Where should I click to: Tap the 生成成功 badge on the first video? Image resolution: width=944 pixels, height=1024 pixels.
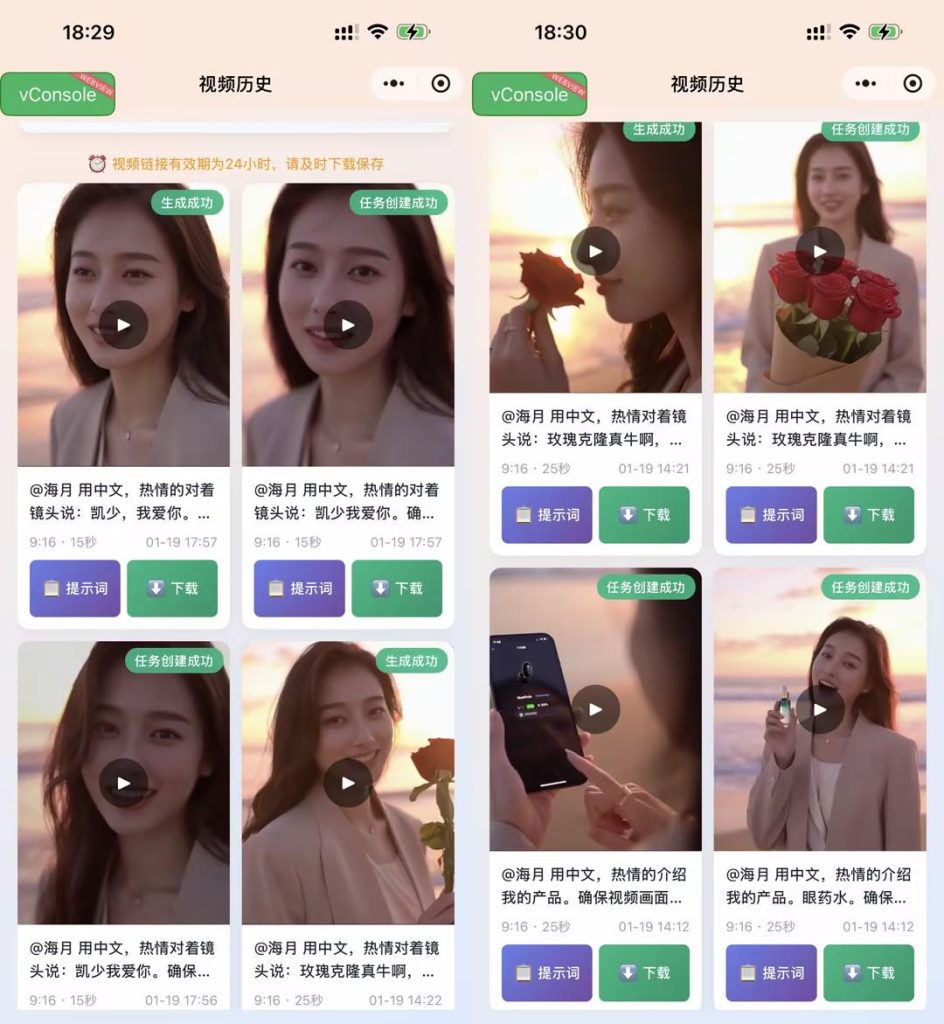pos(187,202)
